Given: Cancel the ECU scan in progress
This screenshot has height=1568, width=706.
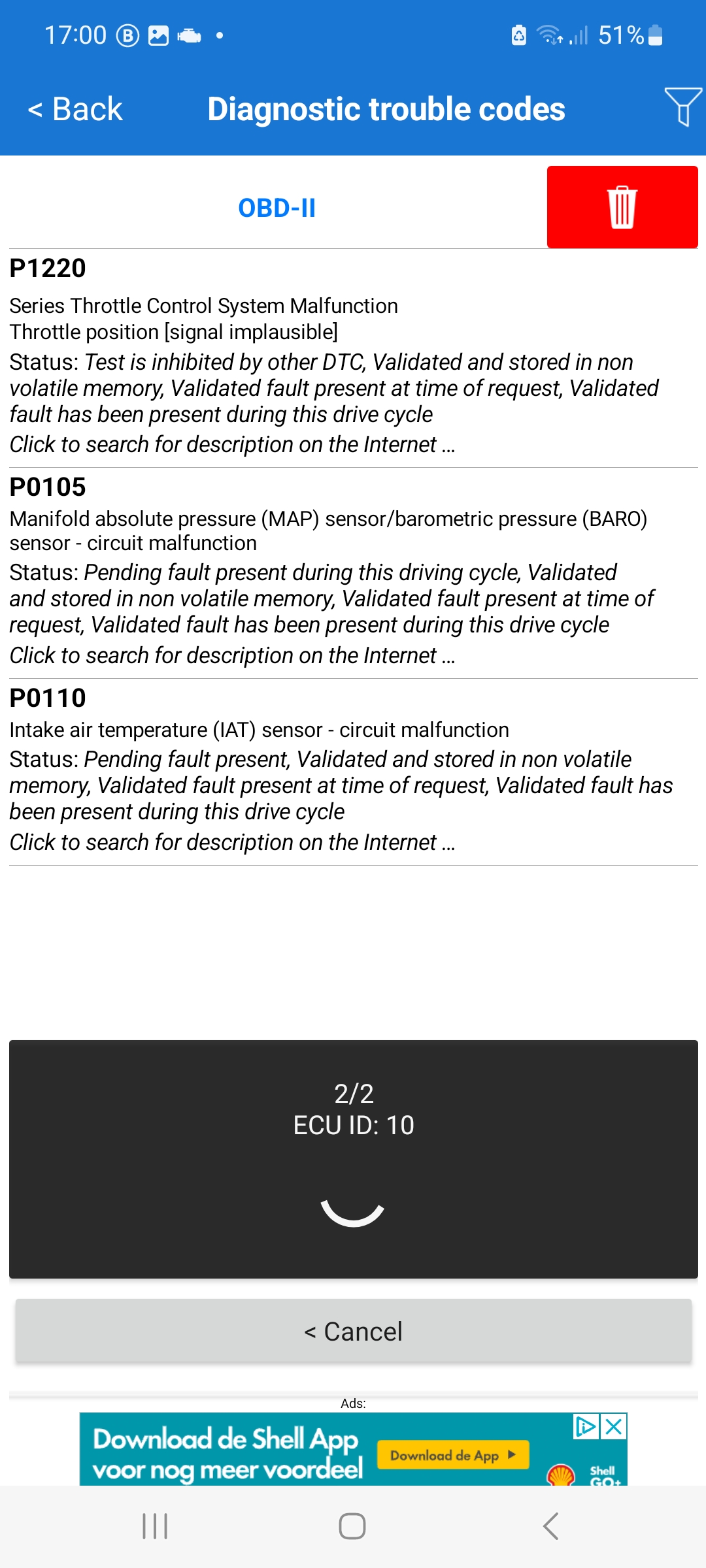Looking at the screenshot, I should (x=353, y=1331).
